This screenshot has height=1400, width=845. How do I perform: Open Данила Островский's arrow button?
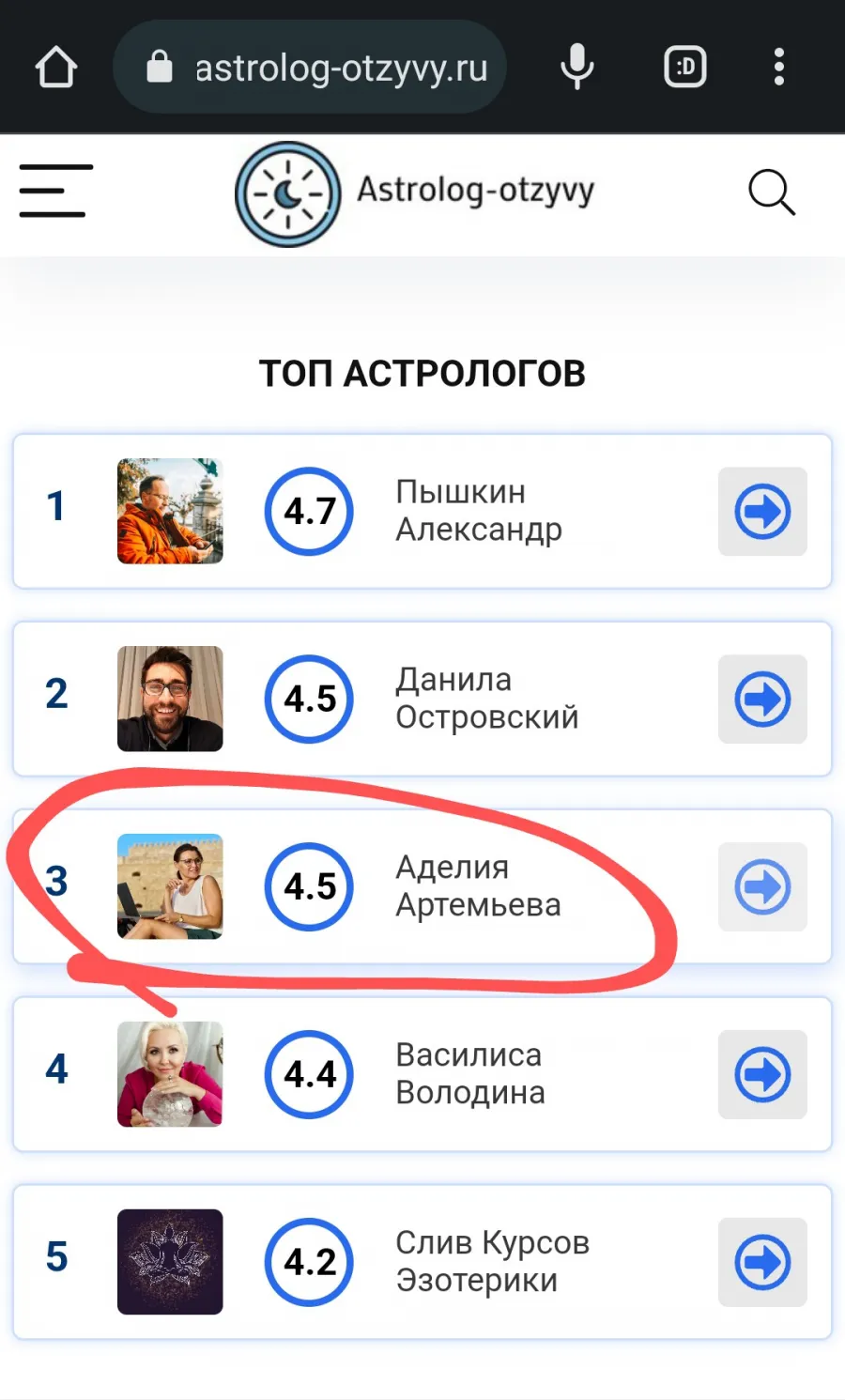coord(762,699)
